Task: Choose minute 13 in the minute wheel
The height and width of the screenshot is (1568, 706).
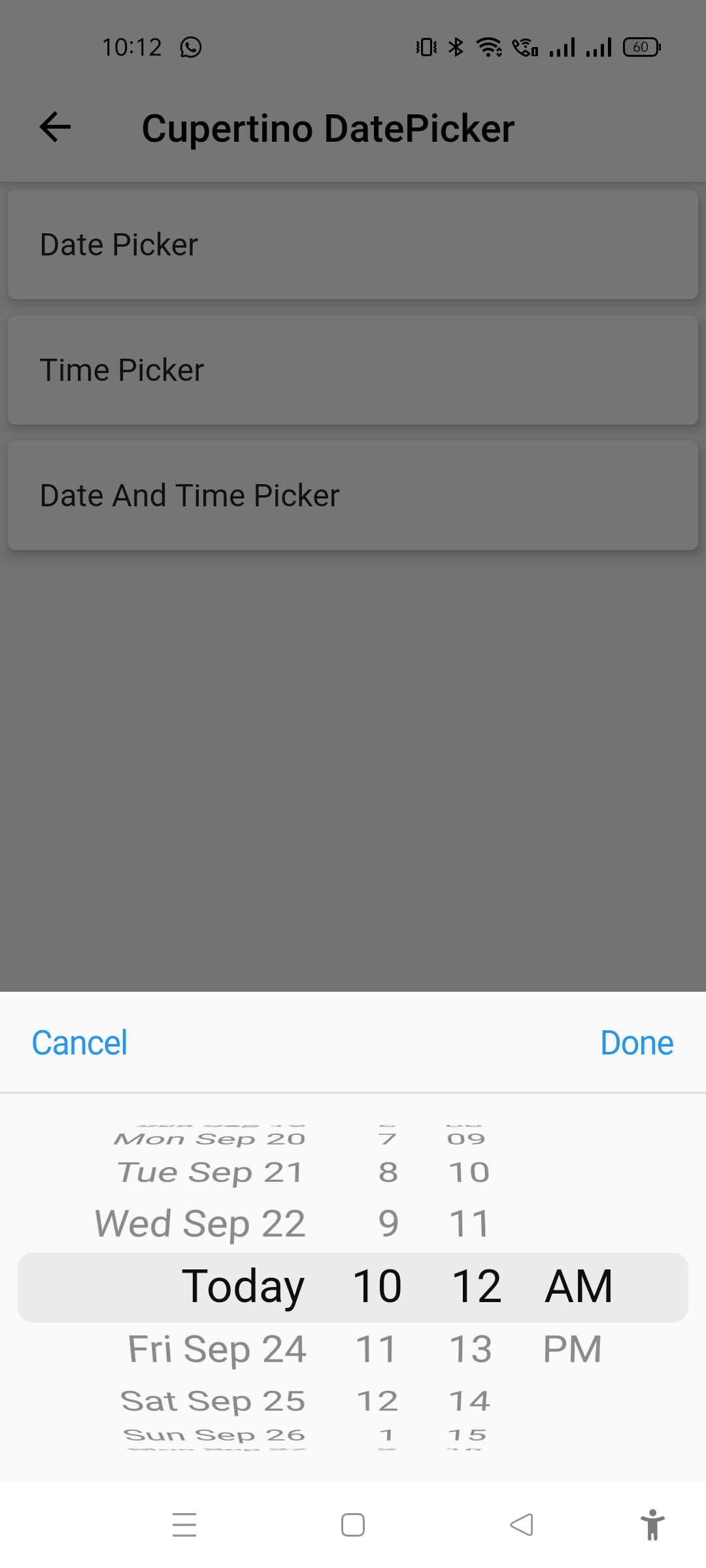Action: point(470,1348)
